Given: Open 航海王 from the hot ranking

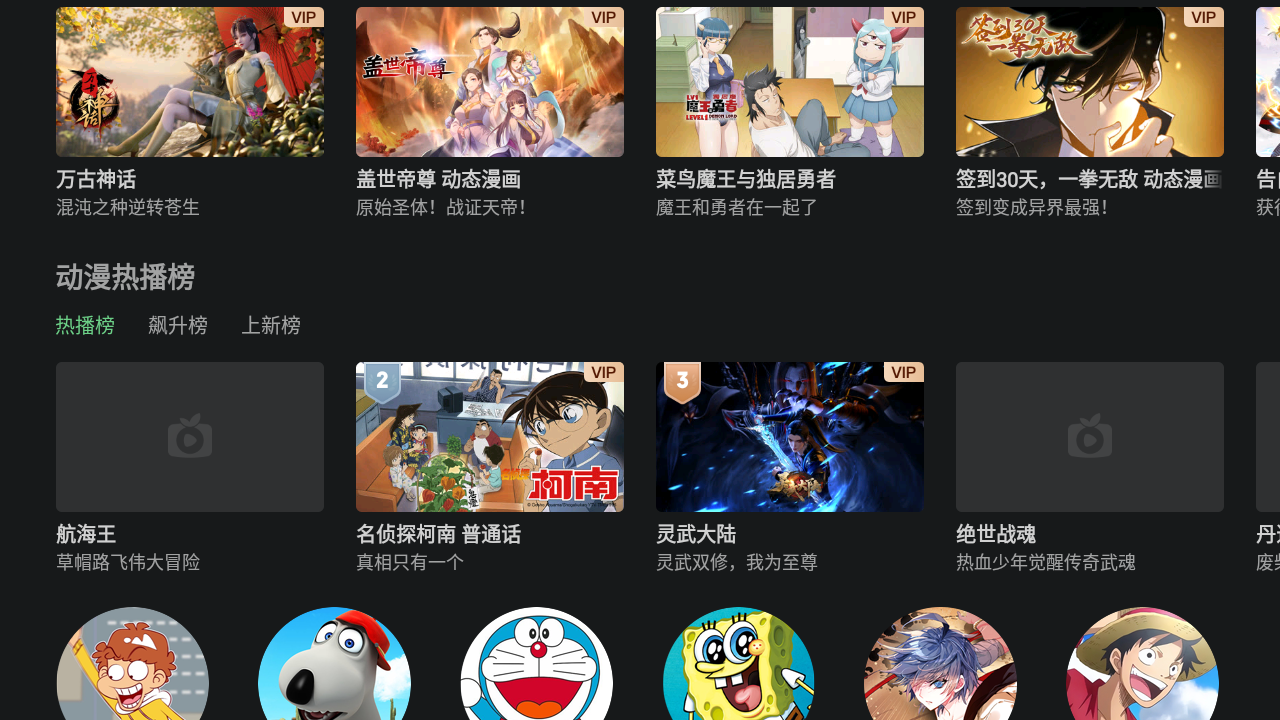Looking at the screenshot, I should click(x=190, y=437).
